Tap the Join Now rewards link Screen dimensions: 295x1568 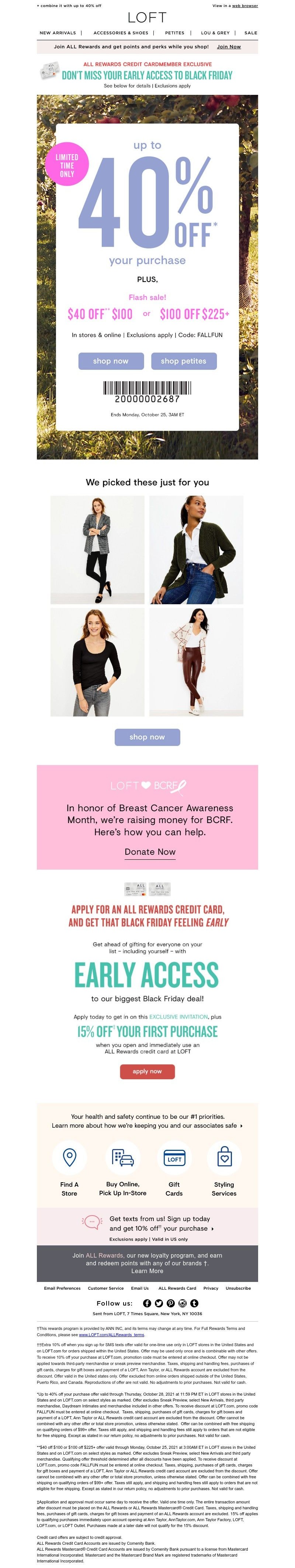pyautogui.click(x=229, y=46)
